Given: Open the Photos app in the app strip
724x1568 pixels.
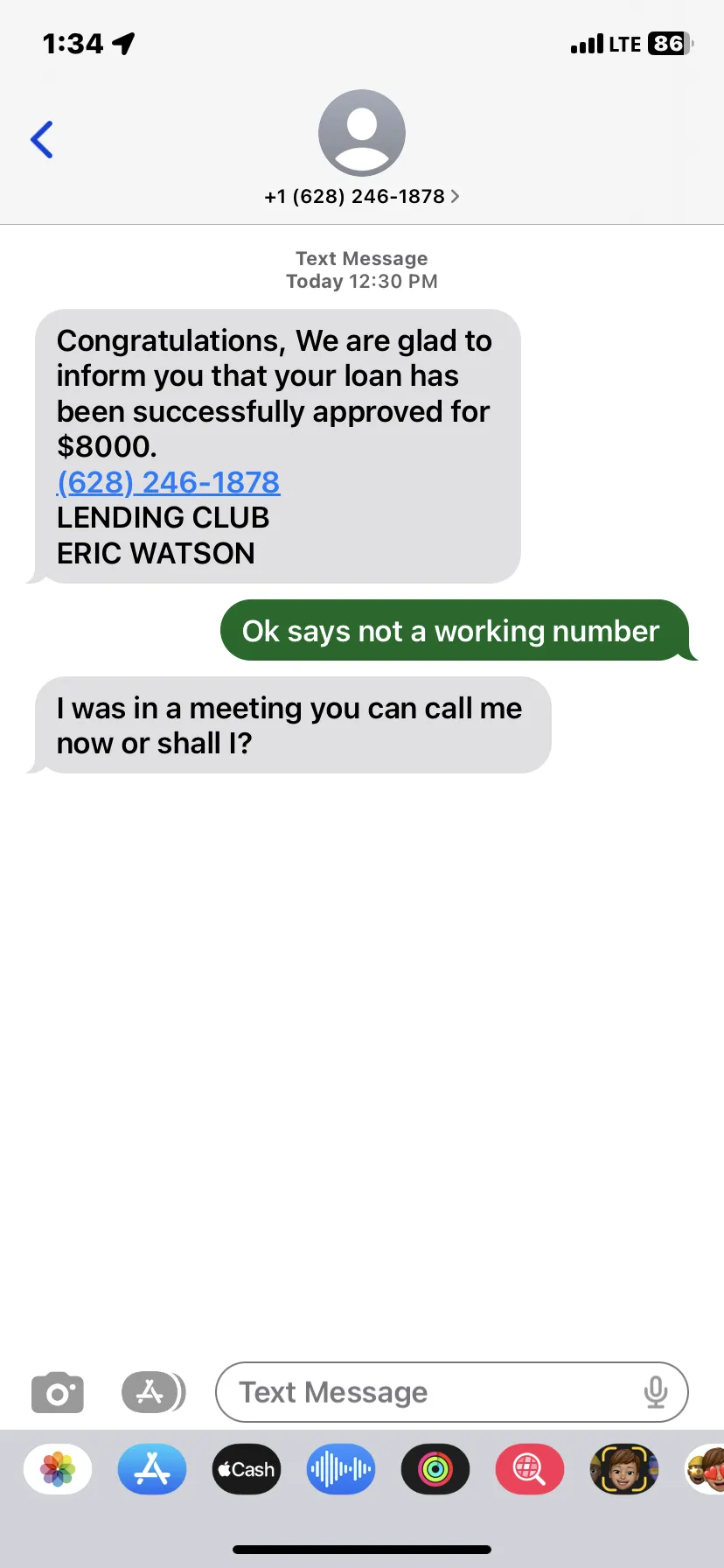Looking at the screenshot, I should (x=58, y=1469).
